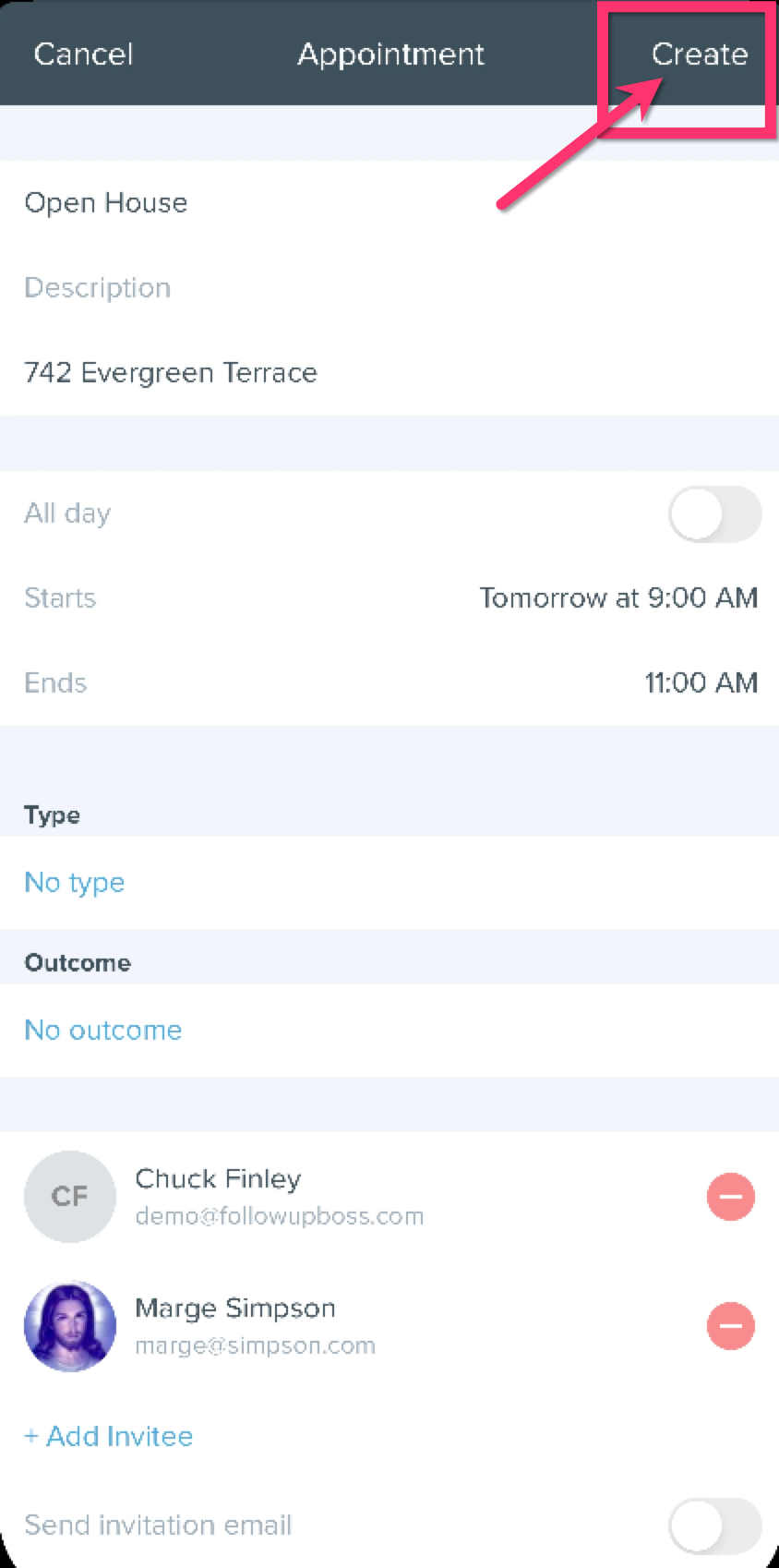The height and width of the screenshot is (1568, 779).
Task: Cancel the appointment creation
Action: pyautogui.click(x=83, y=54)
